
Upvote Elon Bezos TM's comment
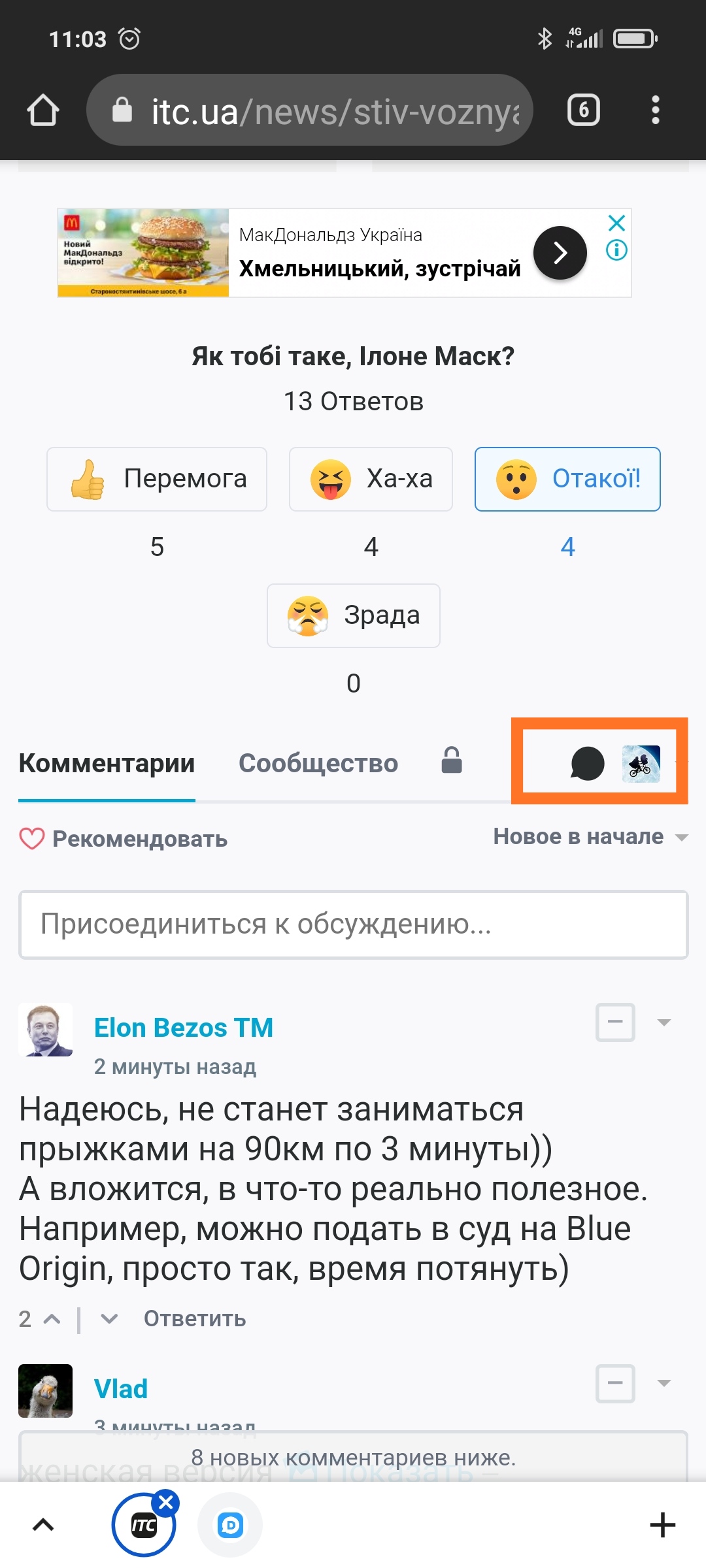click(x=52, y=1319)
